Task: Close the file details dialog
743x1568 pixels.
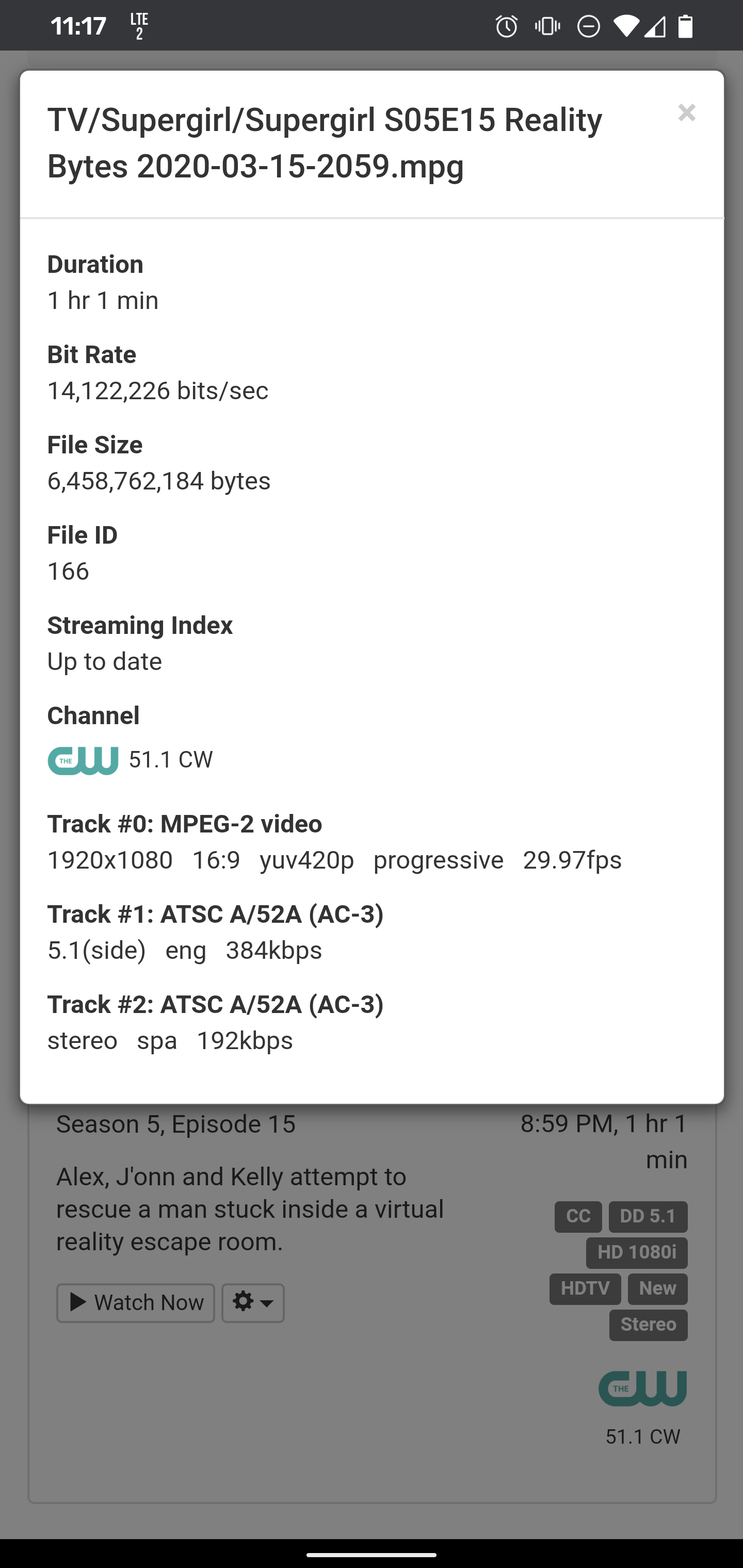Action: 686,112
